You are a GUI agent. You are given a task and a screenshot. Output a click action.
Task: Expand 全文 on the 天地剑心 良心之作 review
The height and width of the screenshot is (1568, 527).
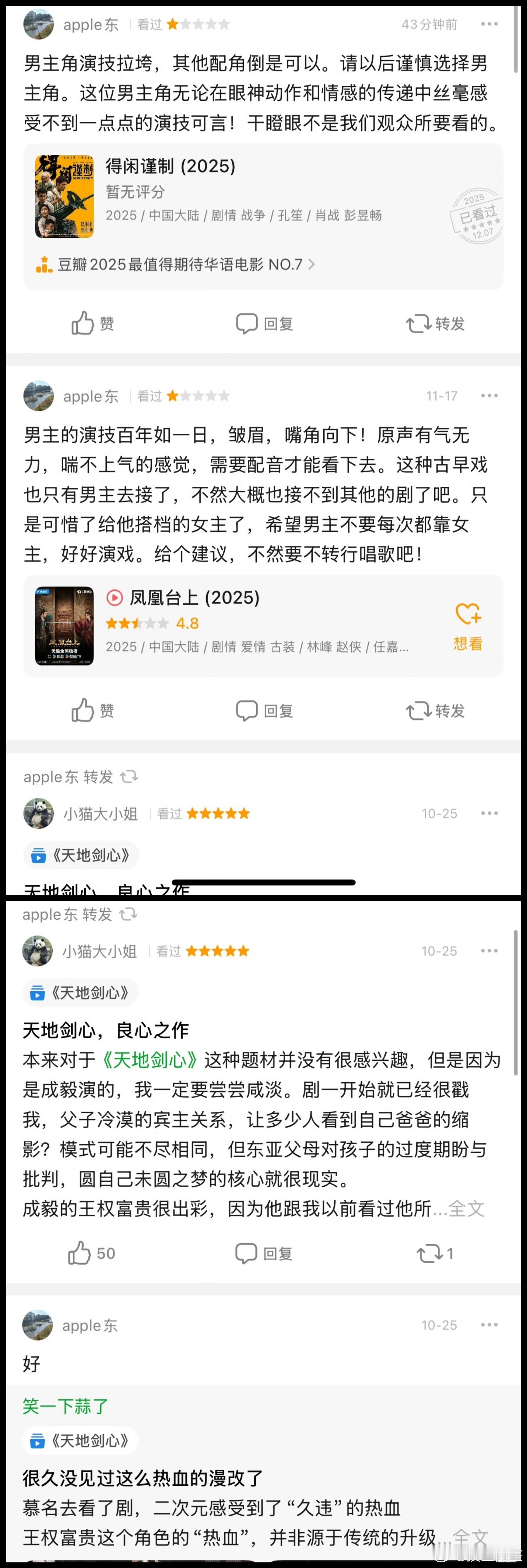point(467,1209)
